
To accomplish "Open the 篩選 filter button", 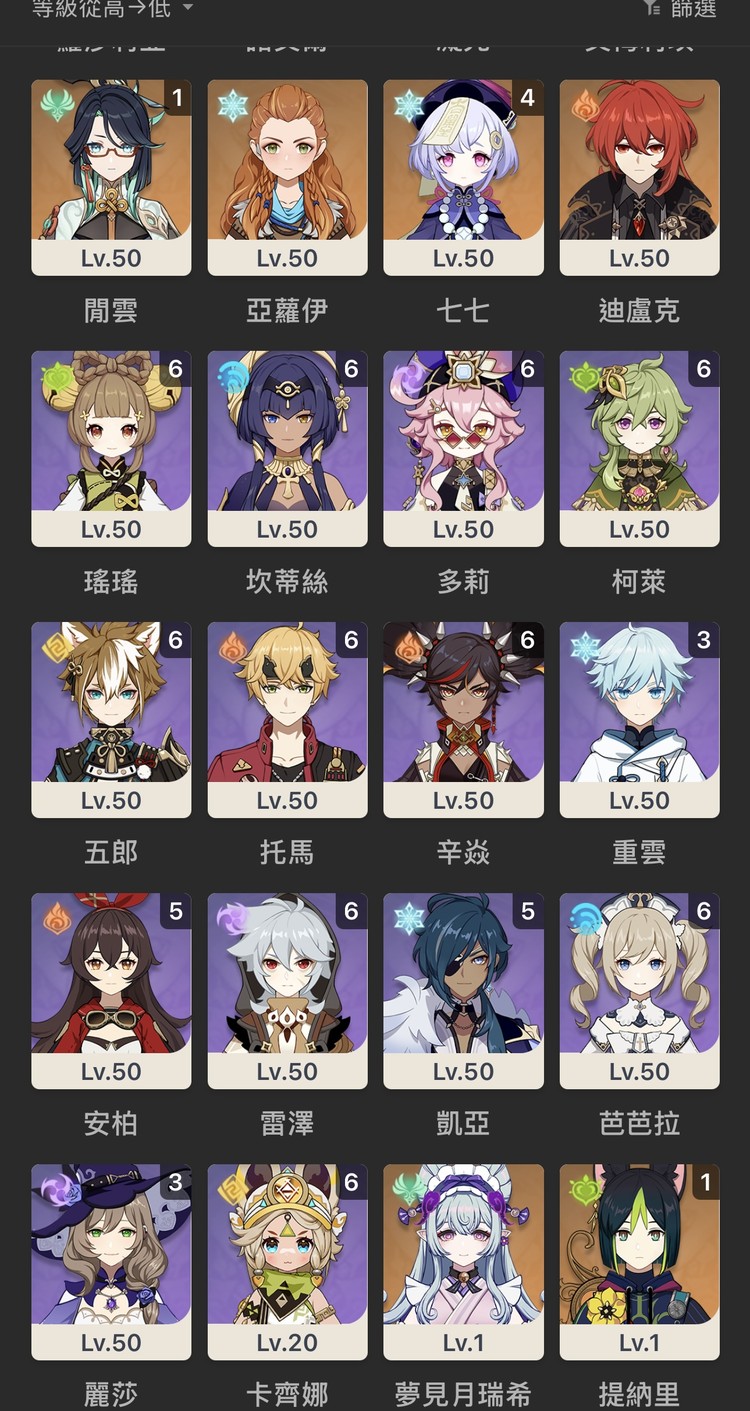I will click(x=682, y=9).
